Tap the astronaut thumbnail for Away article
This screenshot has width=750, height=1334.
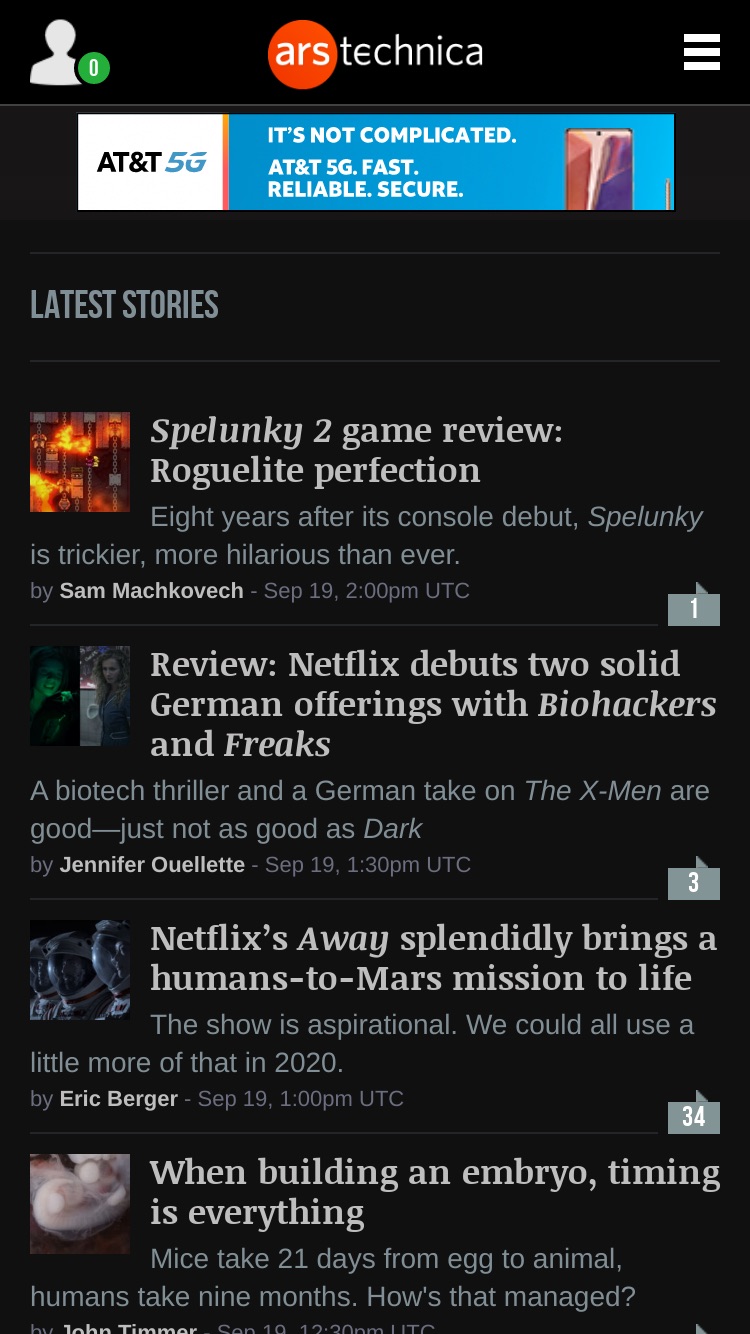tap(80, 970)
